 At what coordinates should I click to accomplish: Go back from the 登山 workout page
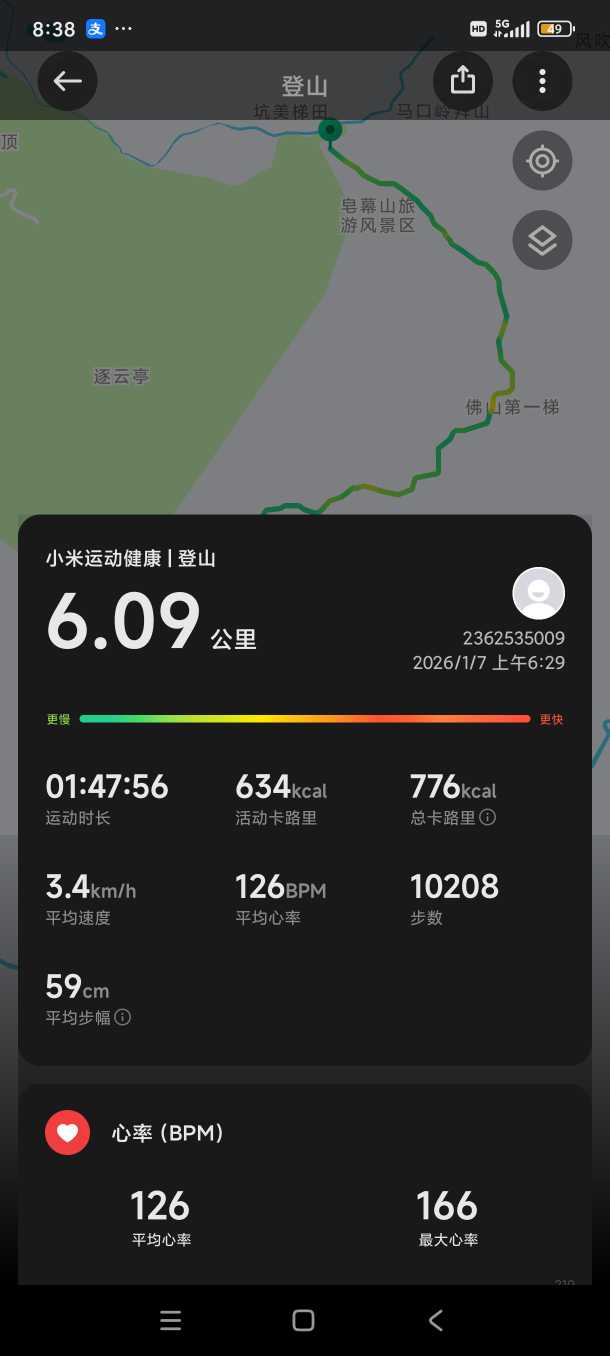click(68, 81)
